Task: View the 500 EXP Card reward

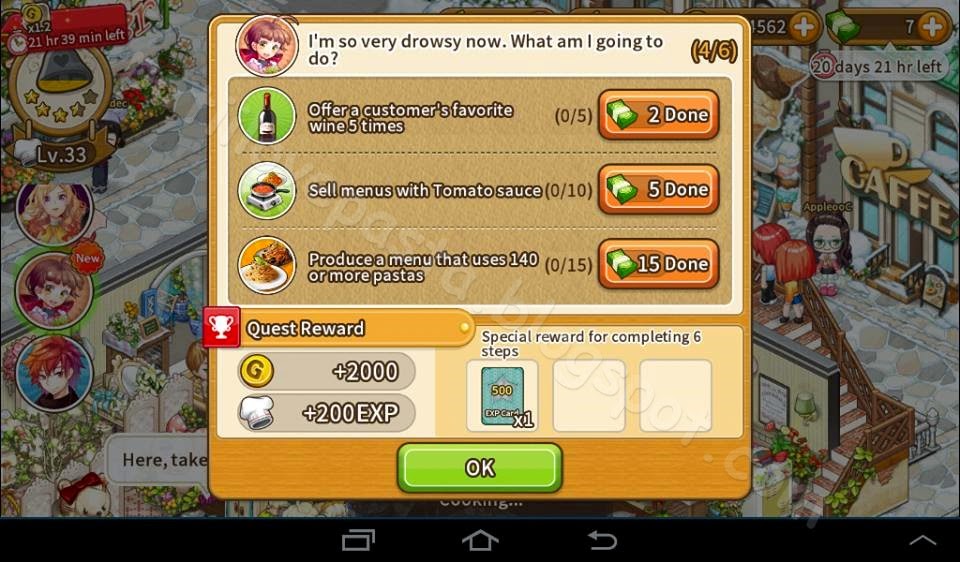Action: point(503,396)
